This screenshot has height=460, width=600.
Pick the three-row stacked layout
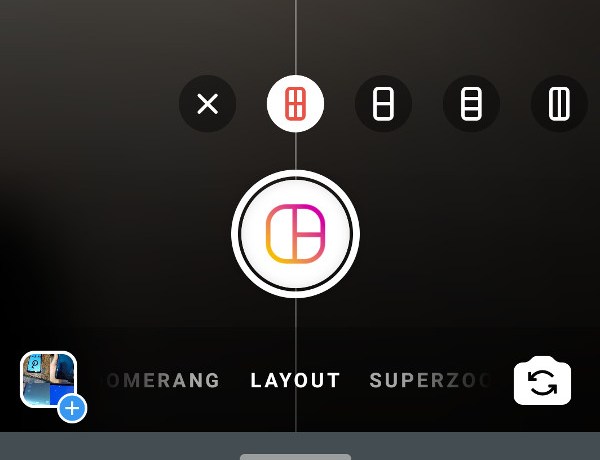471,104
